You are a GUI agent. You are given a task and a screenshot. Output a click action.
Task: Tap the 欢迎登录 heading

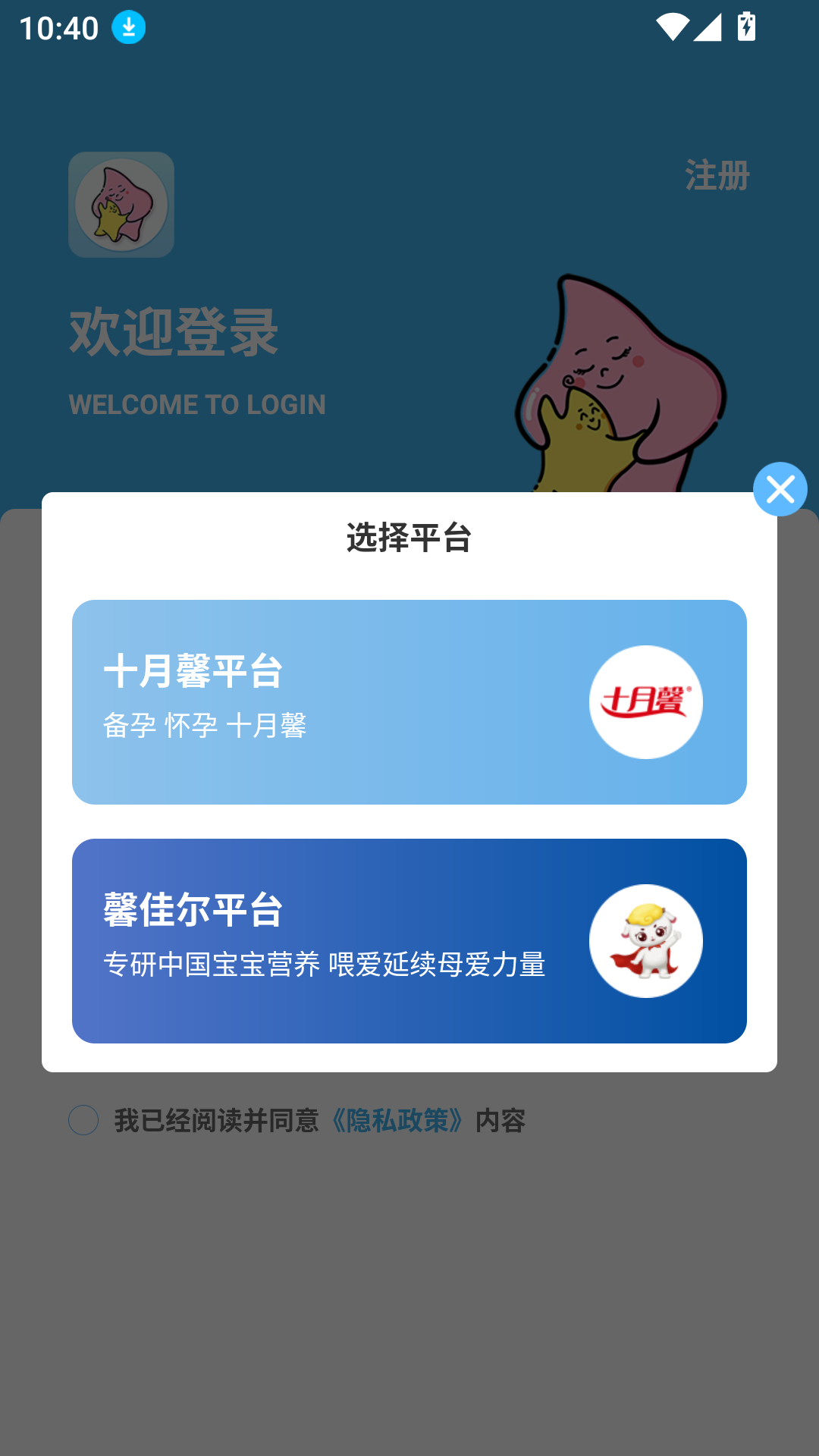click(174, 330)
